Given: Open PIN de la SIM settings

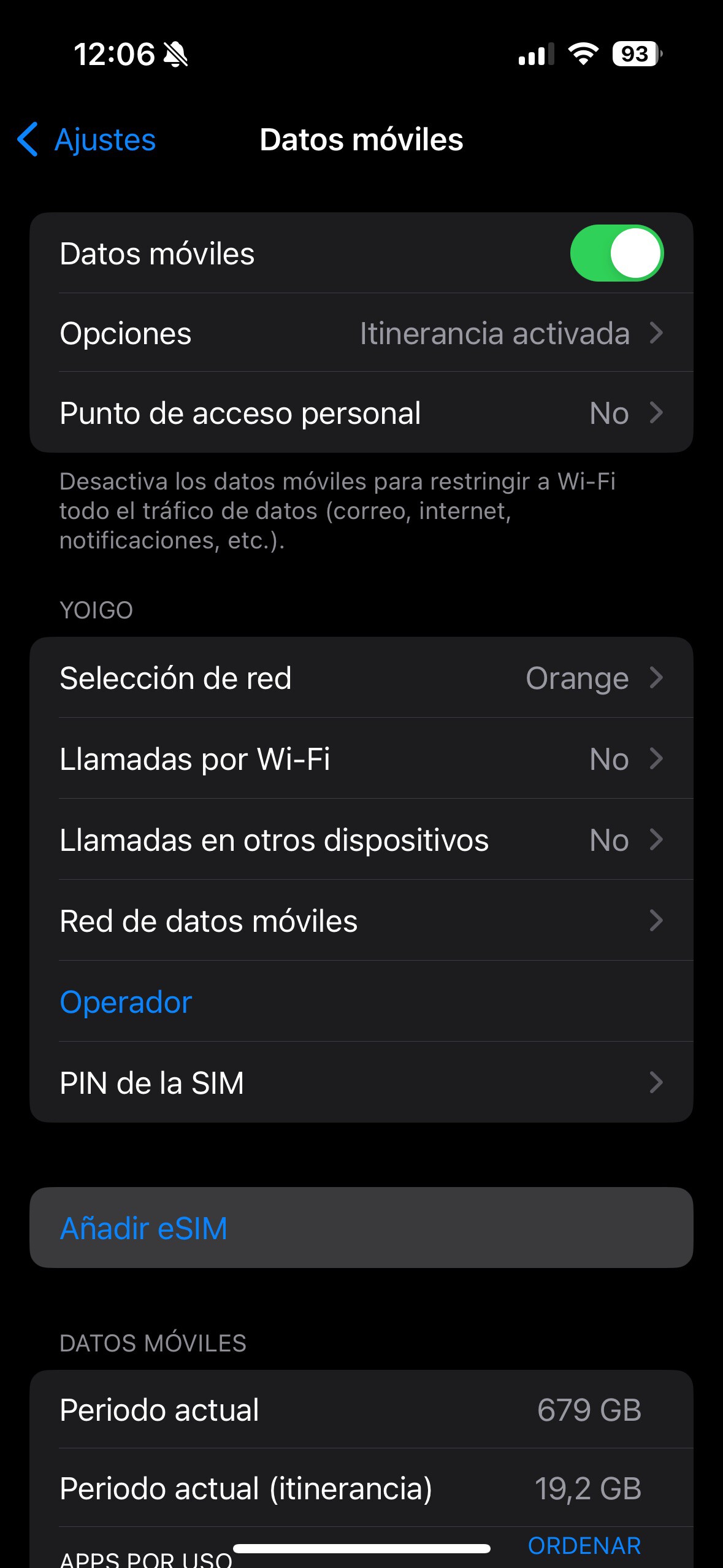Looking at the screenshot, I should coord(362,1083).
